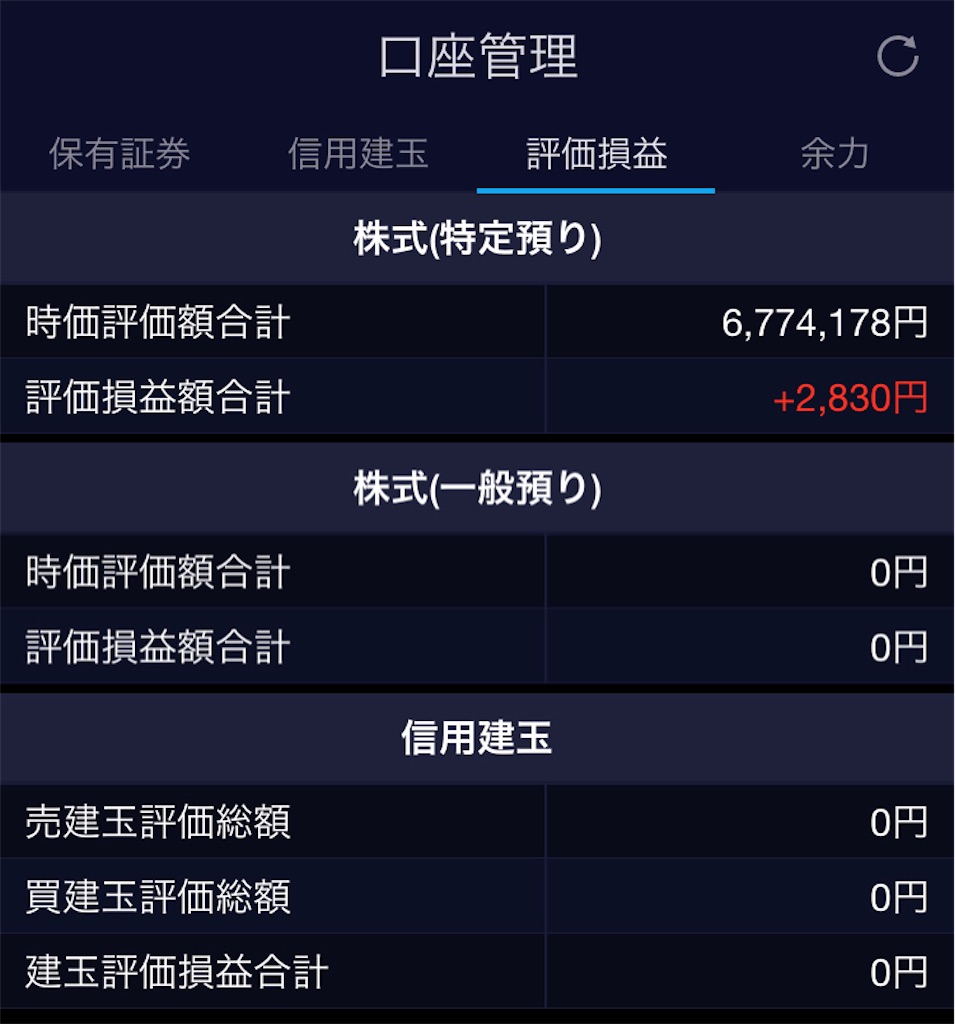This screenshot has width=955, height=1024.
Task: Open the 株式(一般預り) section header
Action: click(x=477, y=487)
